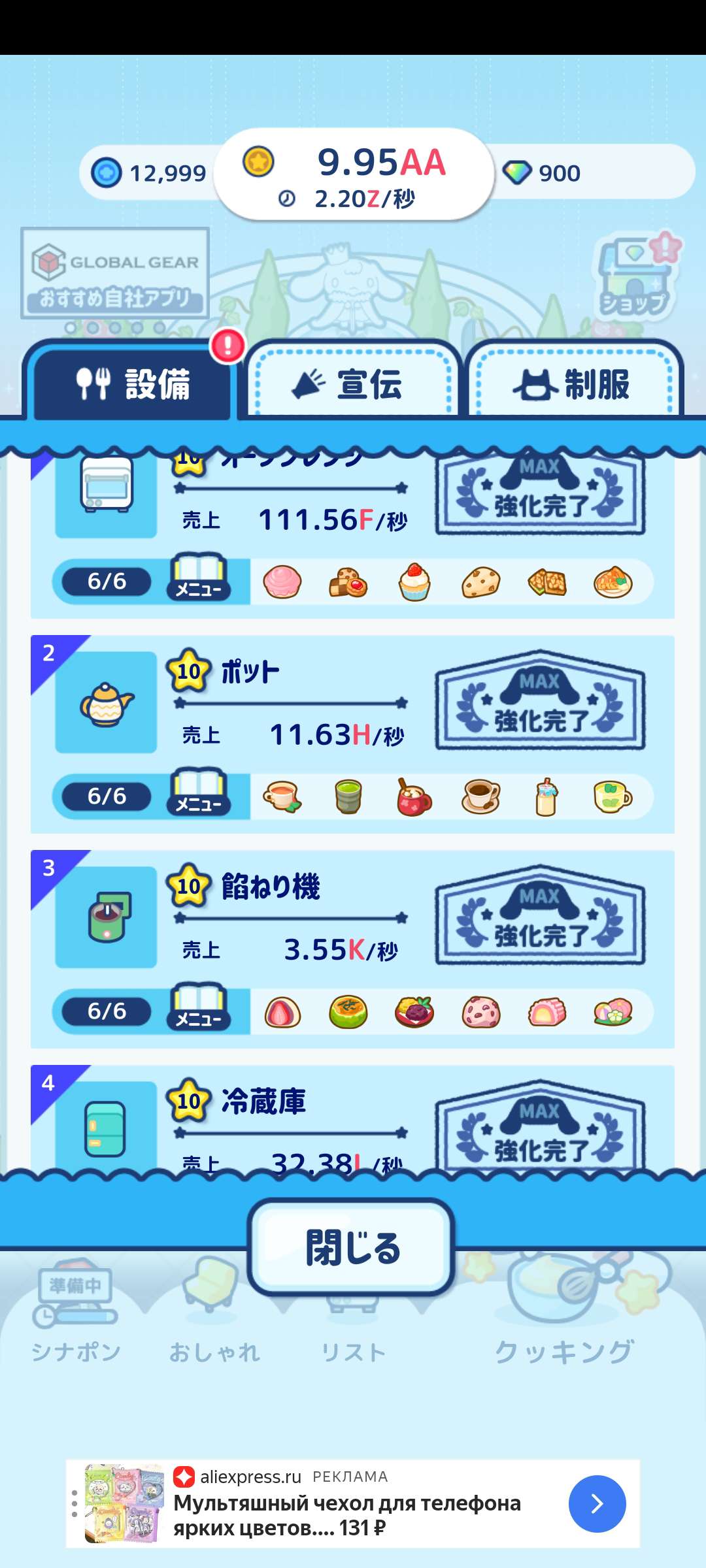The image size is (706, 1568).
Task: Open the メニュー book for 餡ねり機
Action: 199,1010
